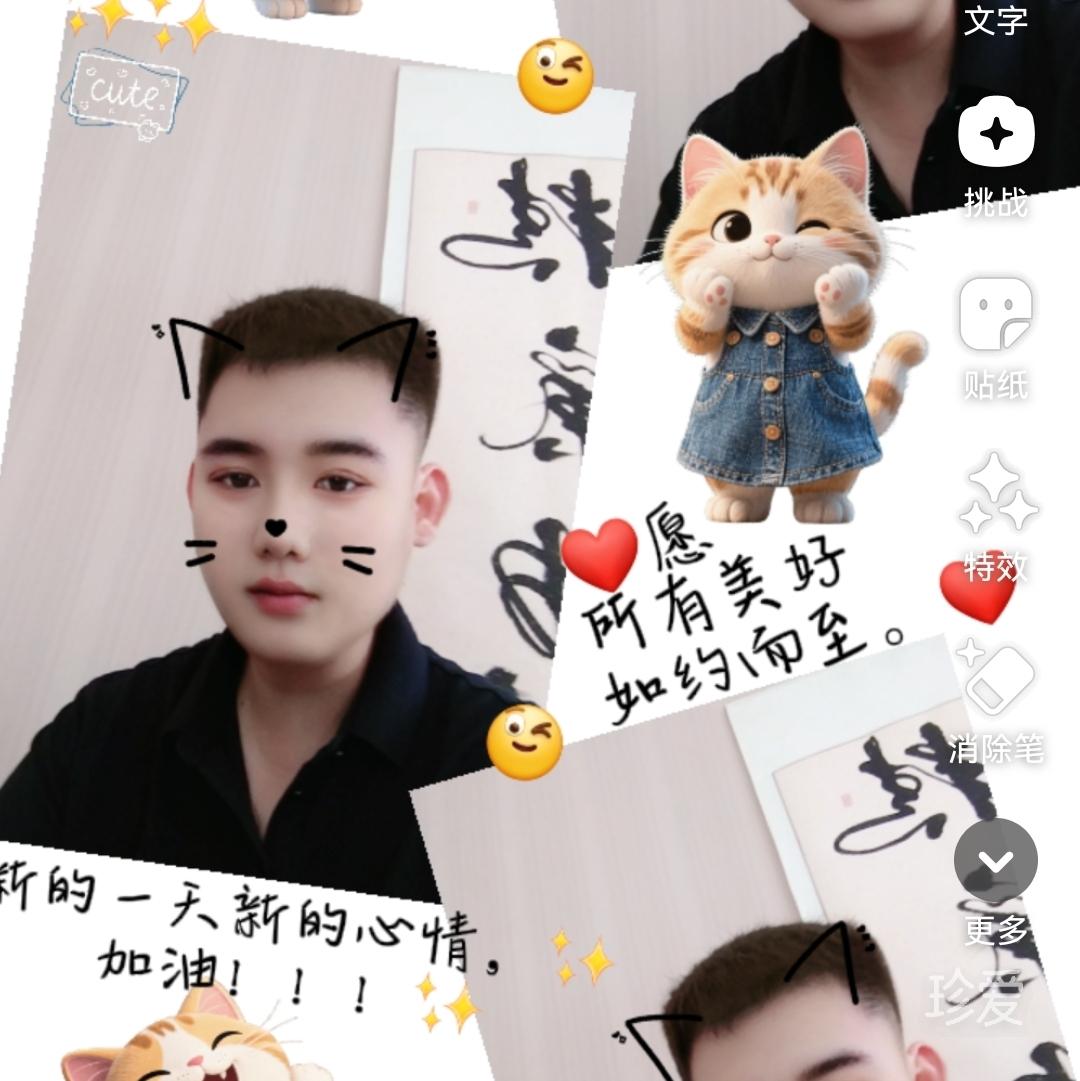Expand 更多 for more tools
This screenshot has height=1081, width=1080.
(996, 862)
